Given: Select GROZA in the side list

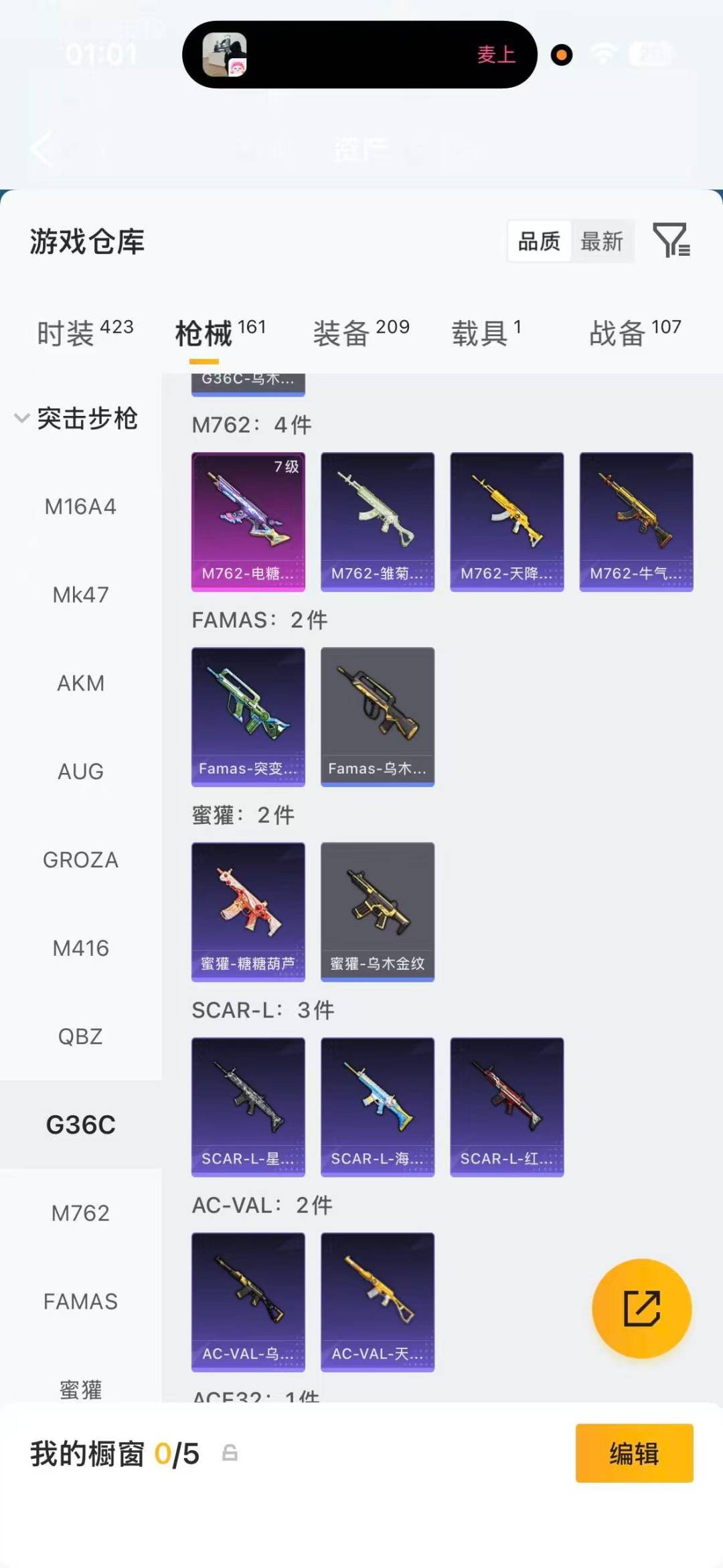Looking at the screenshot, I should 80,860.
